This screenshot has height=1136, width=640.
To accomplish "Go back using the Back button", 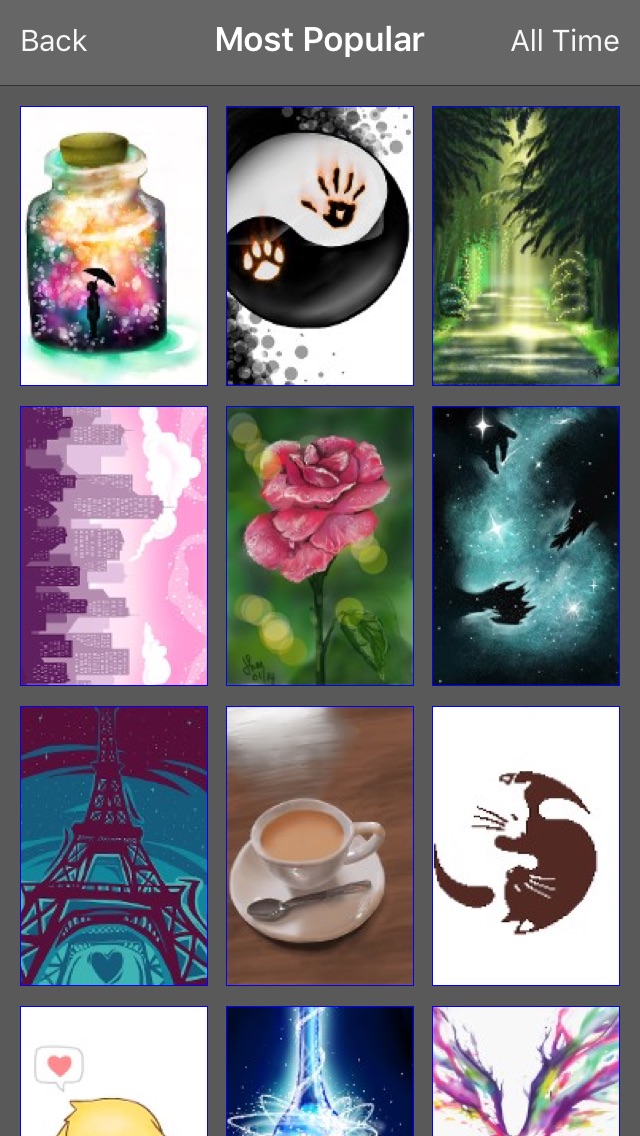I will [x=54, y=41].
